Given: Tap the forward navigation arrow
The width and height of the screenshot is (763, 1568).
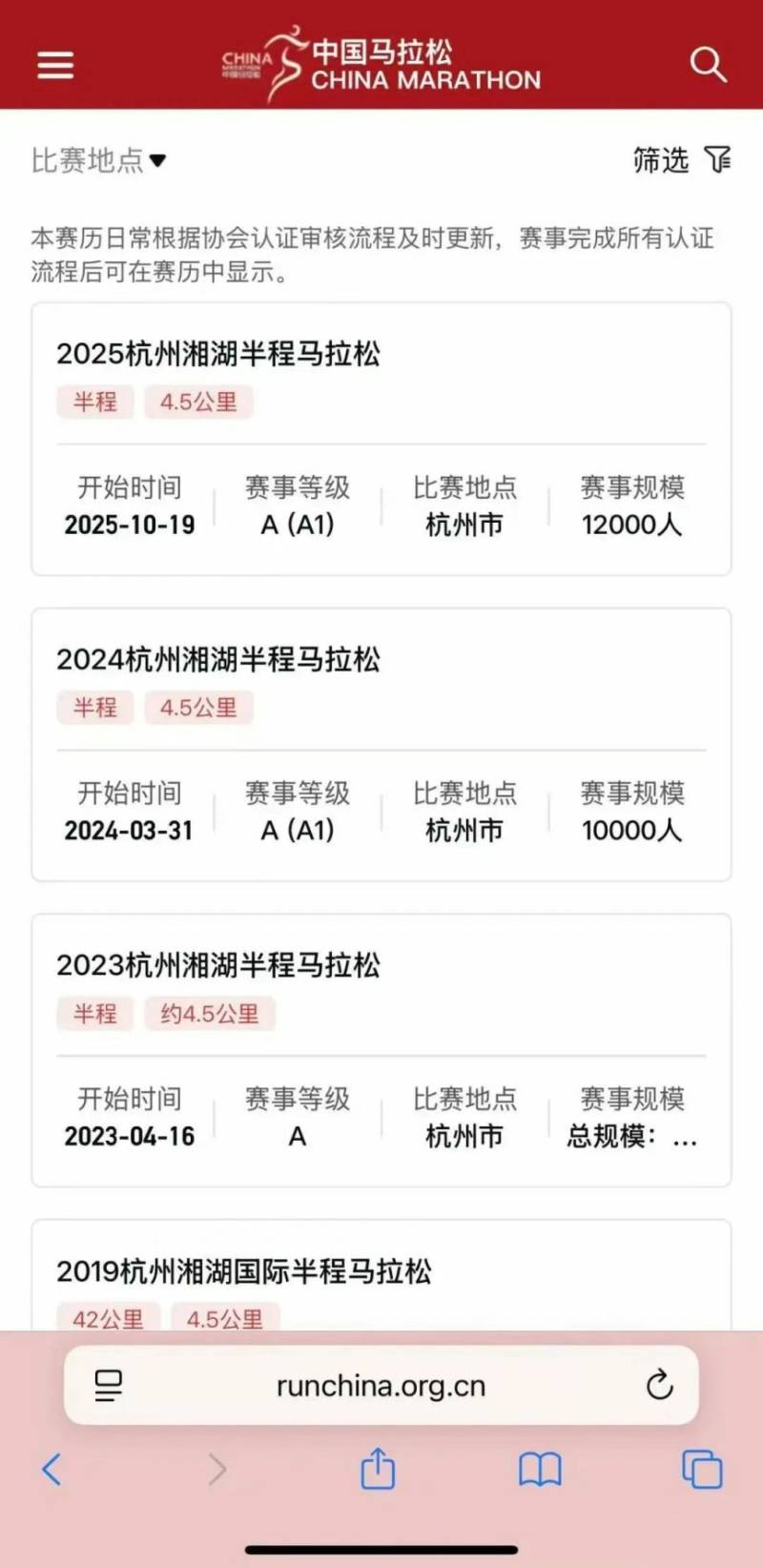Looking at the screenshot, I should pos(217,1470).
